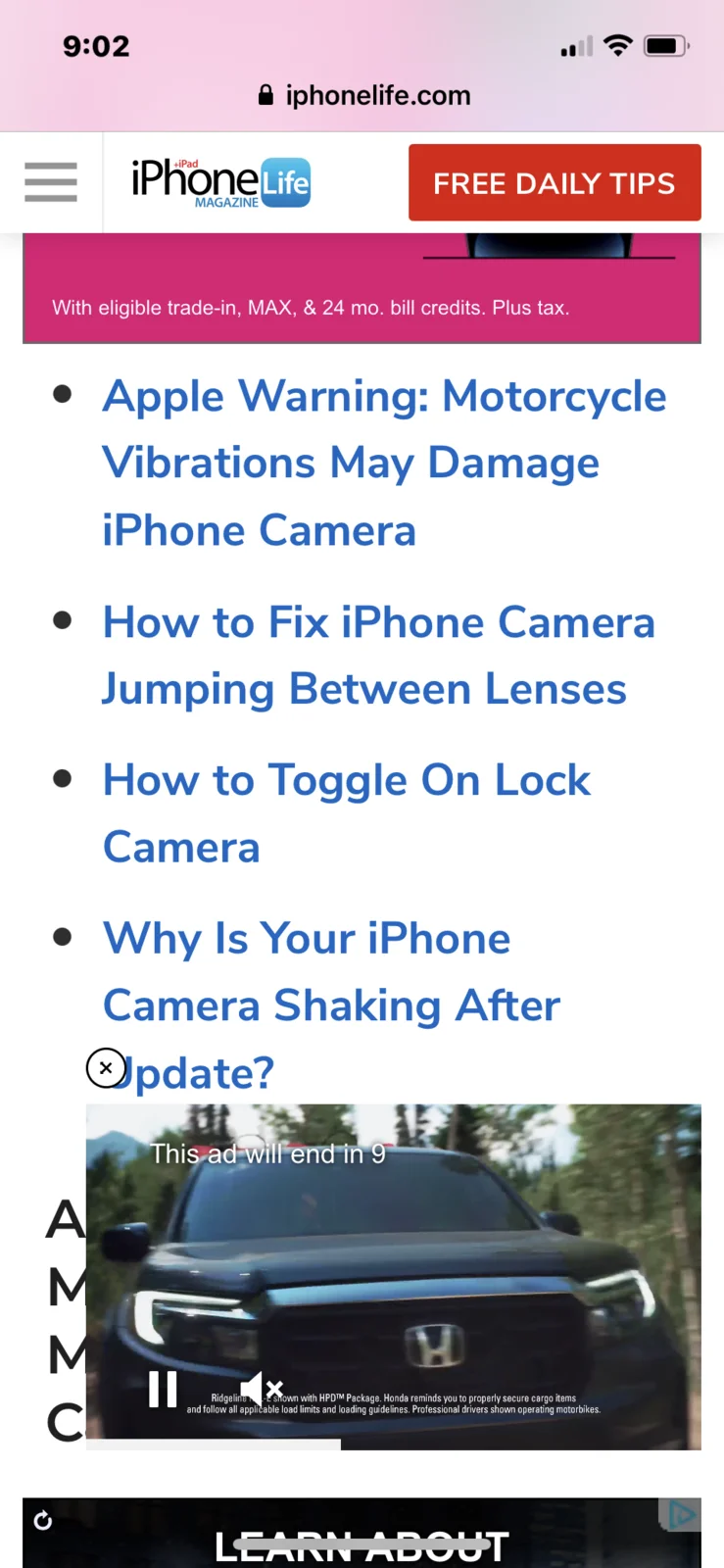The image size is (724, 1568).
Task: Go to the iPhone Life homepage logo
Action: (x=221, y=182)
